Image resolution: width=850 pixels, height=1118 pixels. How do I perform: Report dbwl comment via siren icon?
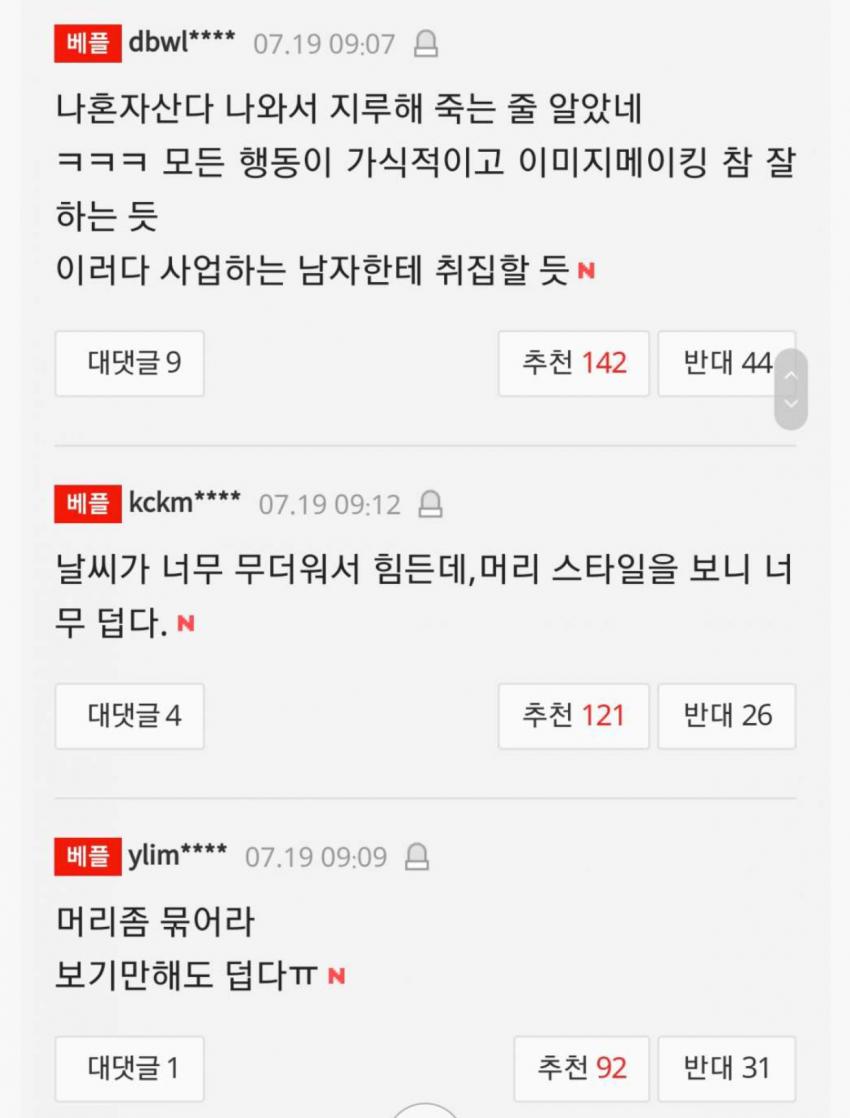[426, 44]
